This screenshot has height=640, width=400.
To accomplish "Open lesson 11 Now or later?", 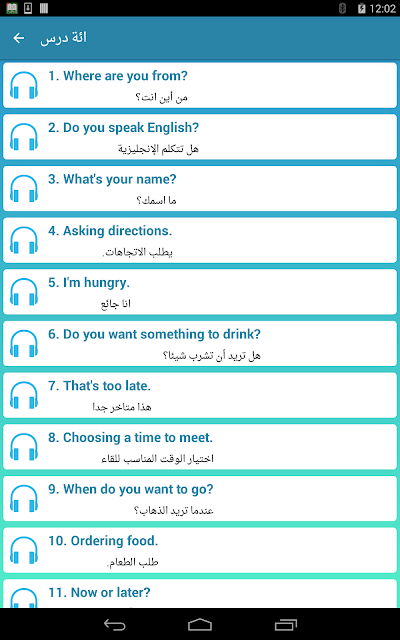I will [x=200, y=593].
